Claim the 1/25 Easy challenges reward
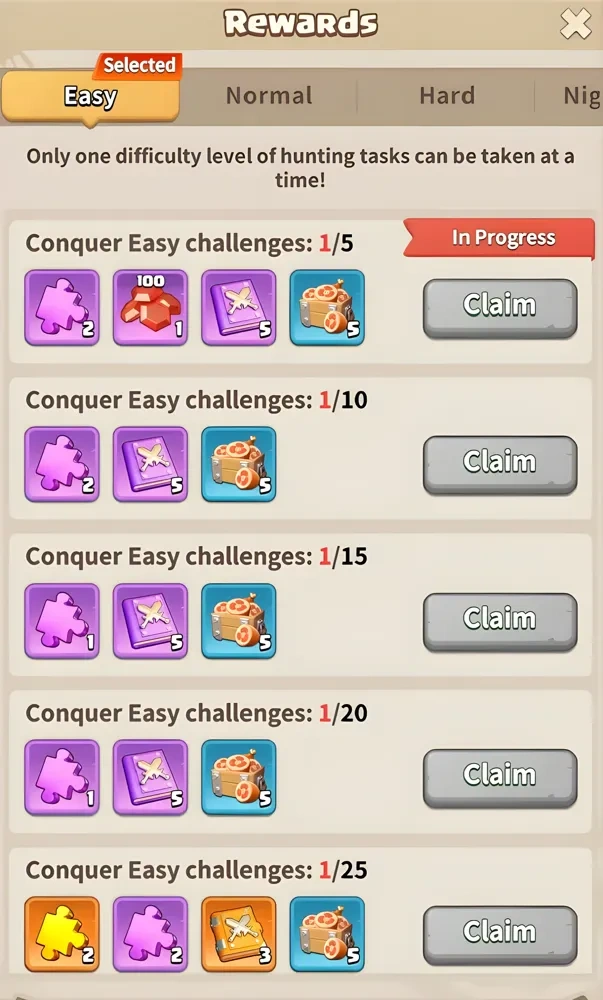Image resolution: width=603 pixels, height=1000 pixels. pyautogui.click(x=499, y=933)
